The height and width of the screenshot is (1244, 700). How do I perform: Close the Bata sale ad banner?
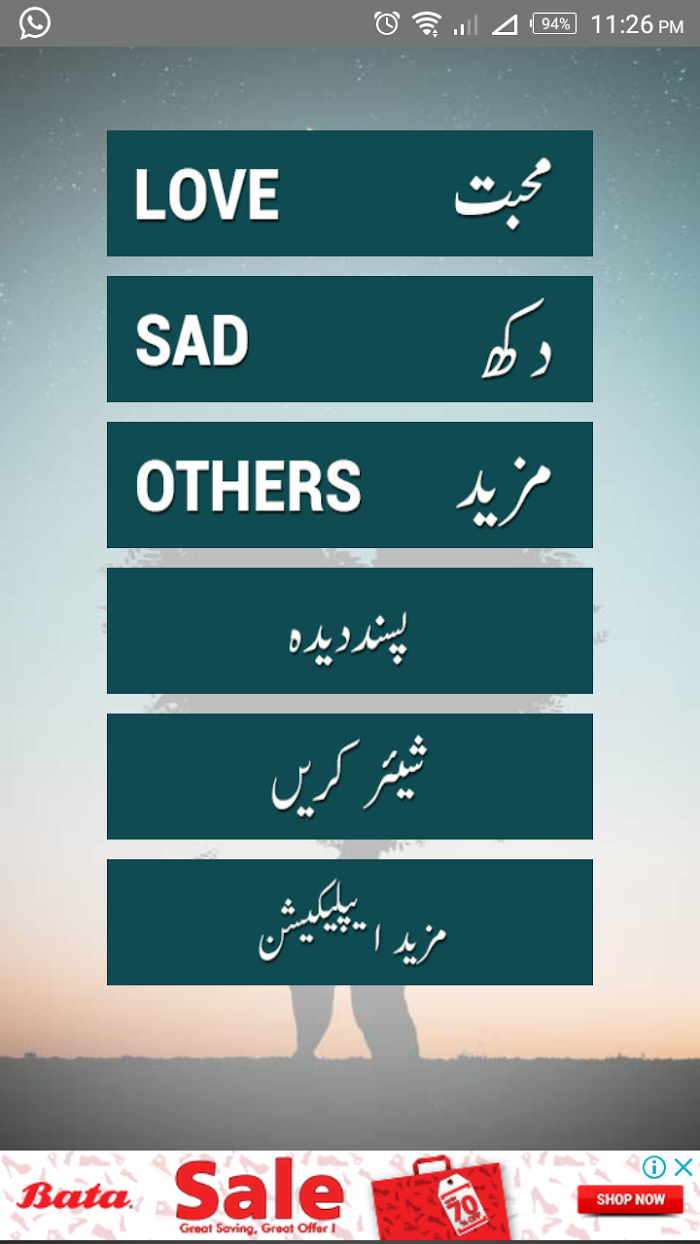[683, 1167]
